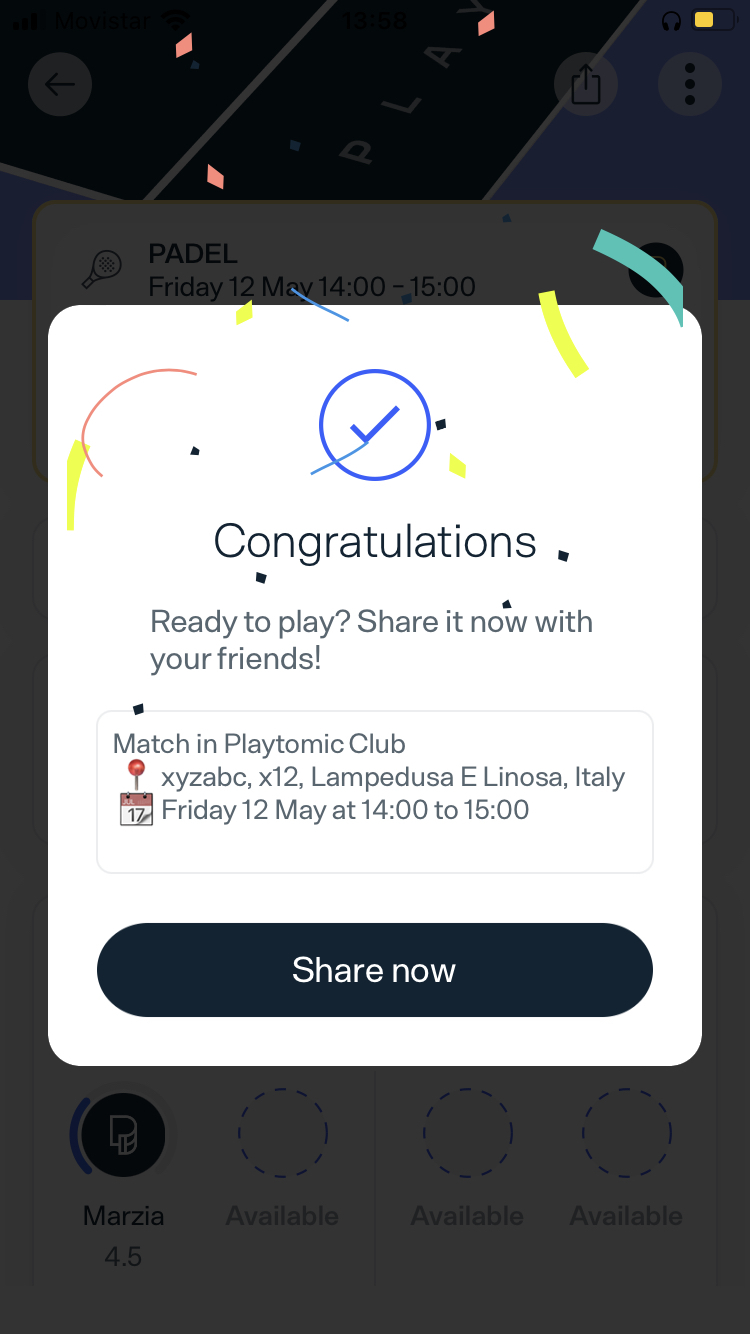Open the three-dot overflow menu
This screenshot has height=1334, width=750.
690,84
